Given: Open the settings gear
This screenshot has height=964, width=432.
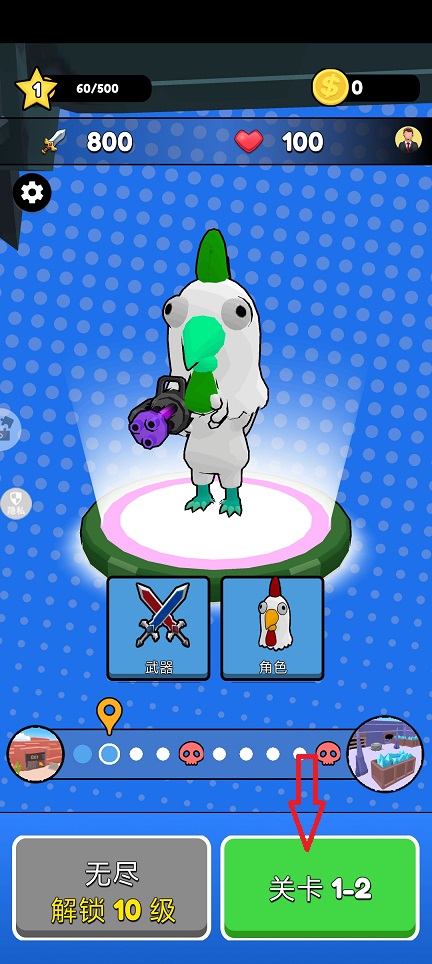Looking at the screenshot, I should (32, 192).
